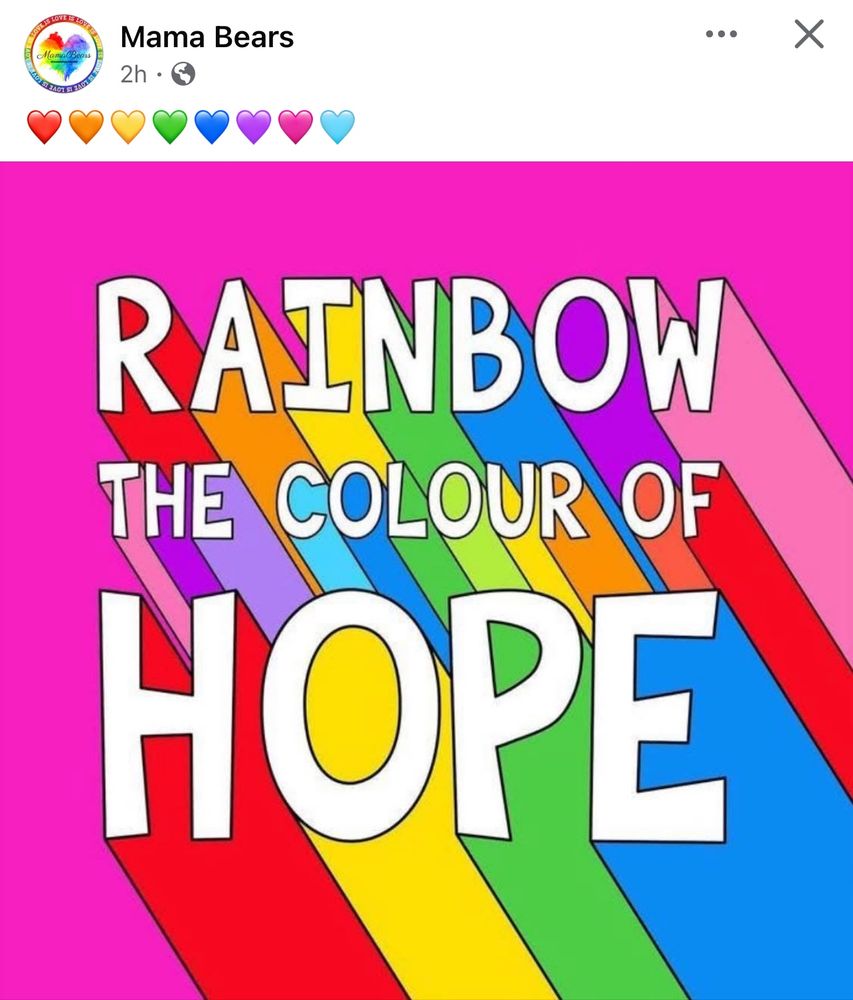Screen dimensions: 853x1000
Task: Select the orange heart emoji
Action: pos(88,127)
